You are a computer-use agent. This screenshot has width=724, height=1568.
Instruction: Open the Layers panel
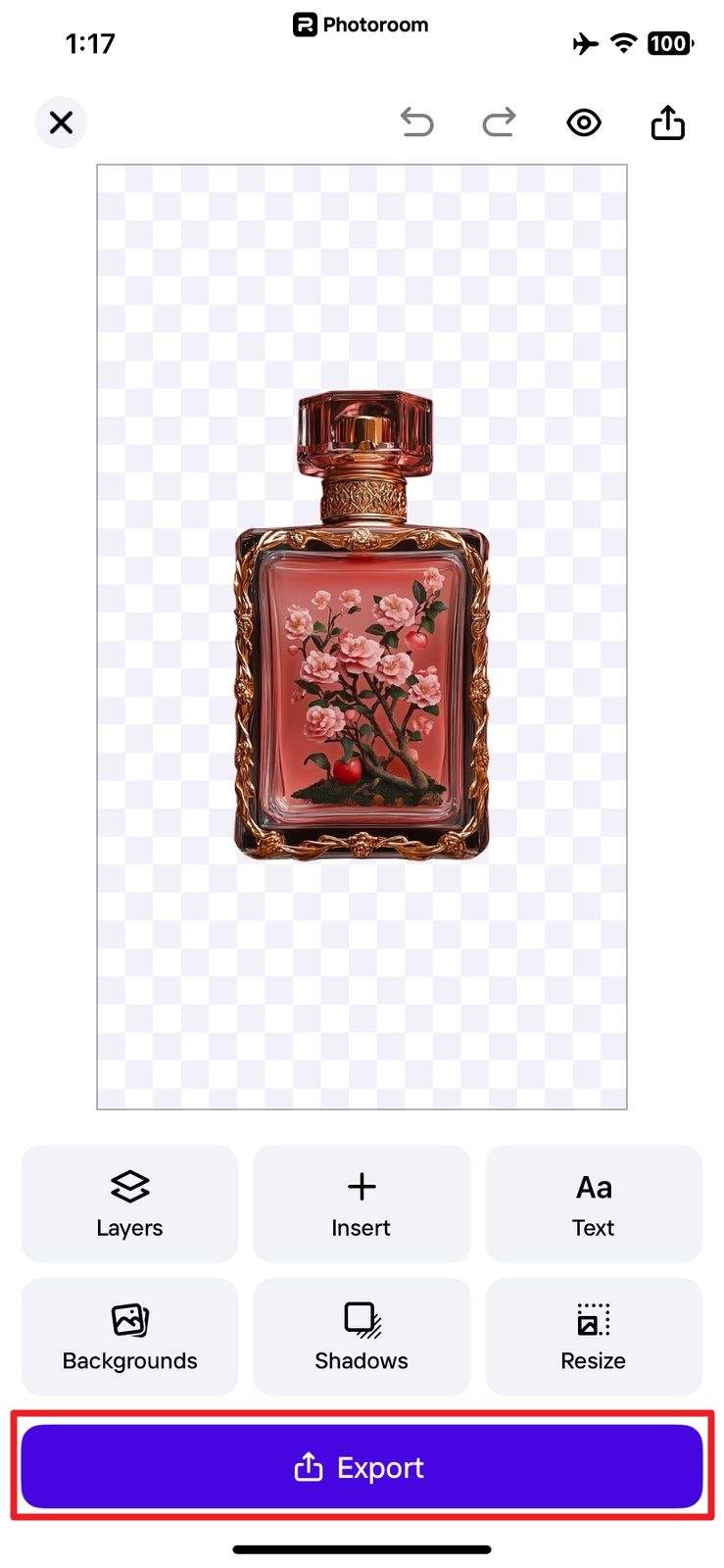point(129,1203)
